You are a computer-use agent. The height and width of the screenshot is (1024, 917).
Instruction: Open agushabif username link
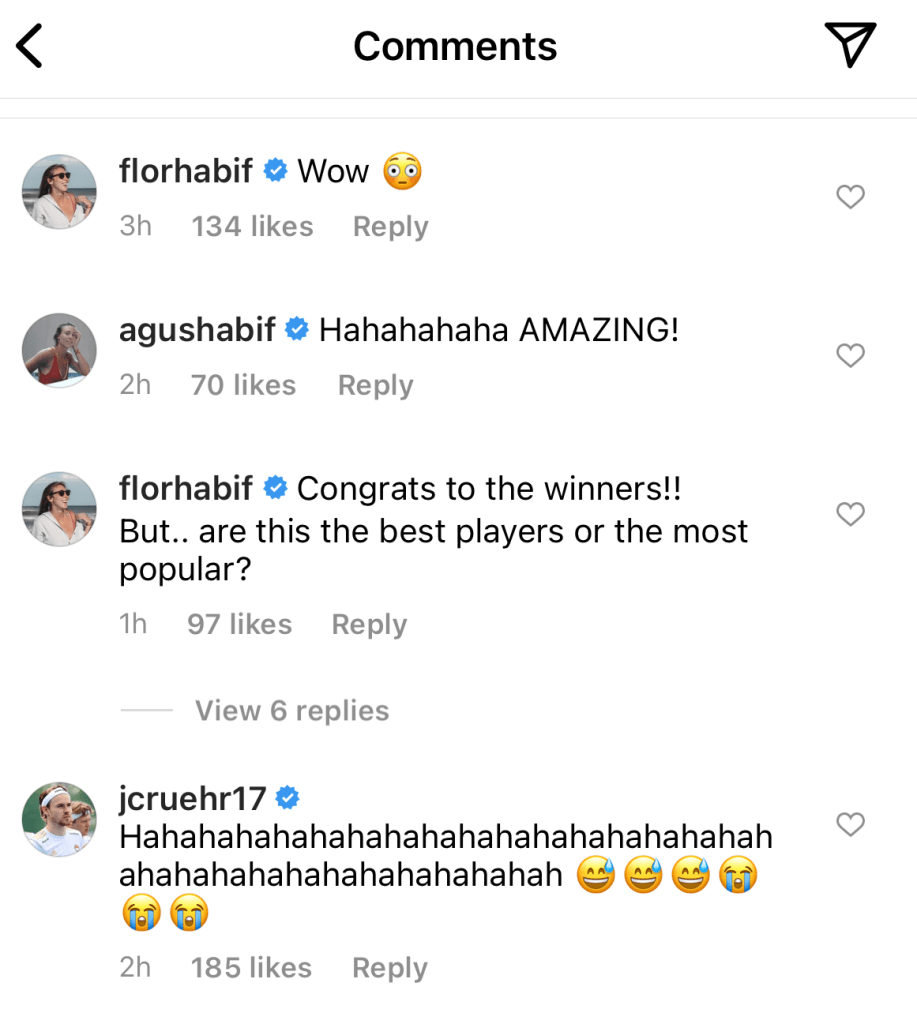197,330
